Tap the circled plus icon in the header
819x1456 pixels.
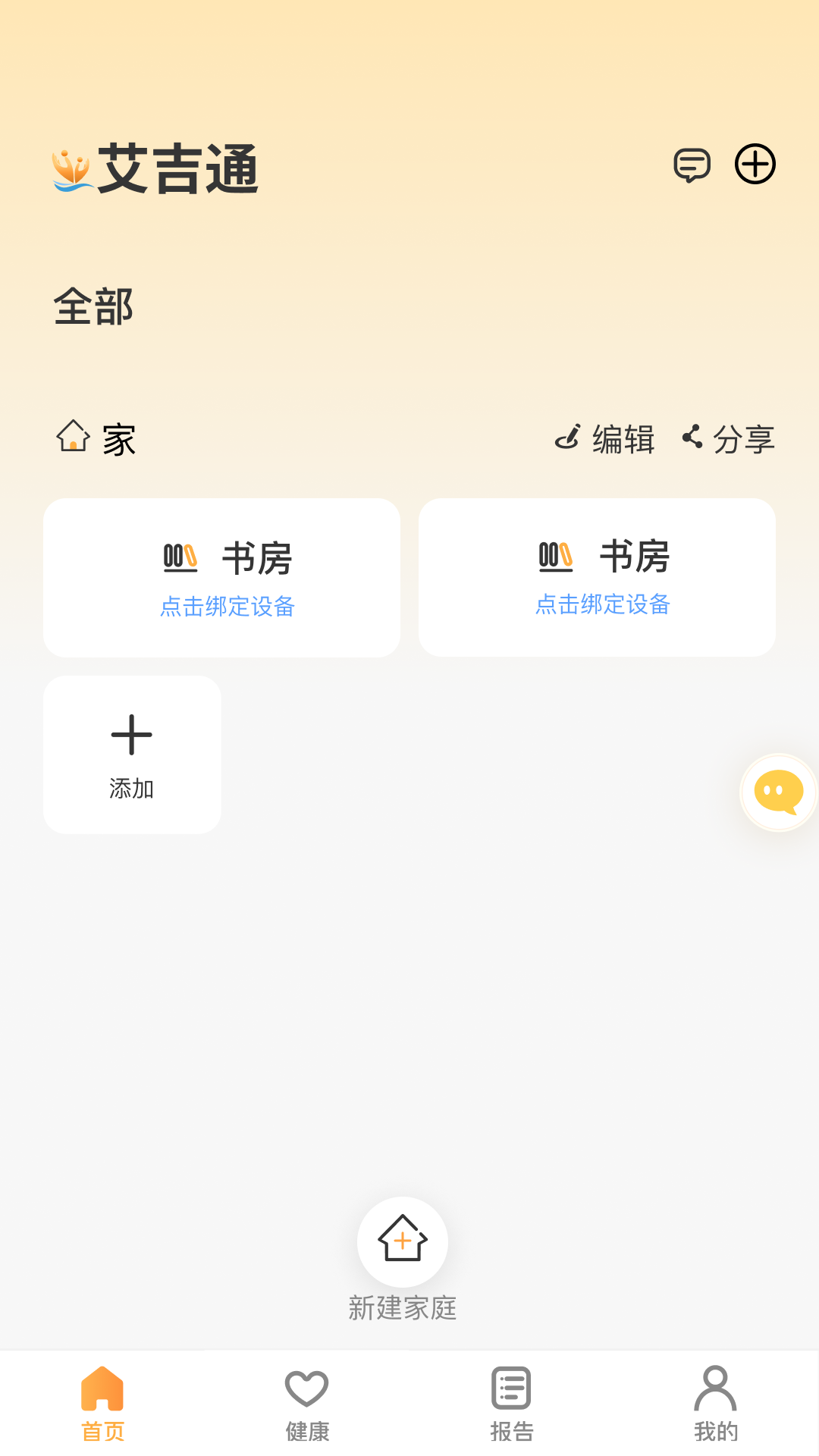(755, 164)
